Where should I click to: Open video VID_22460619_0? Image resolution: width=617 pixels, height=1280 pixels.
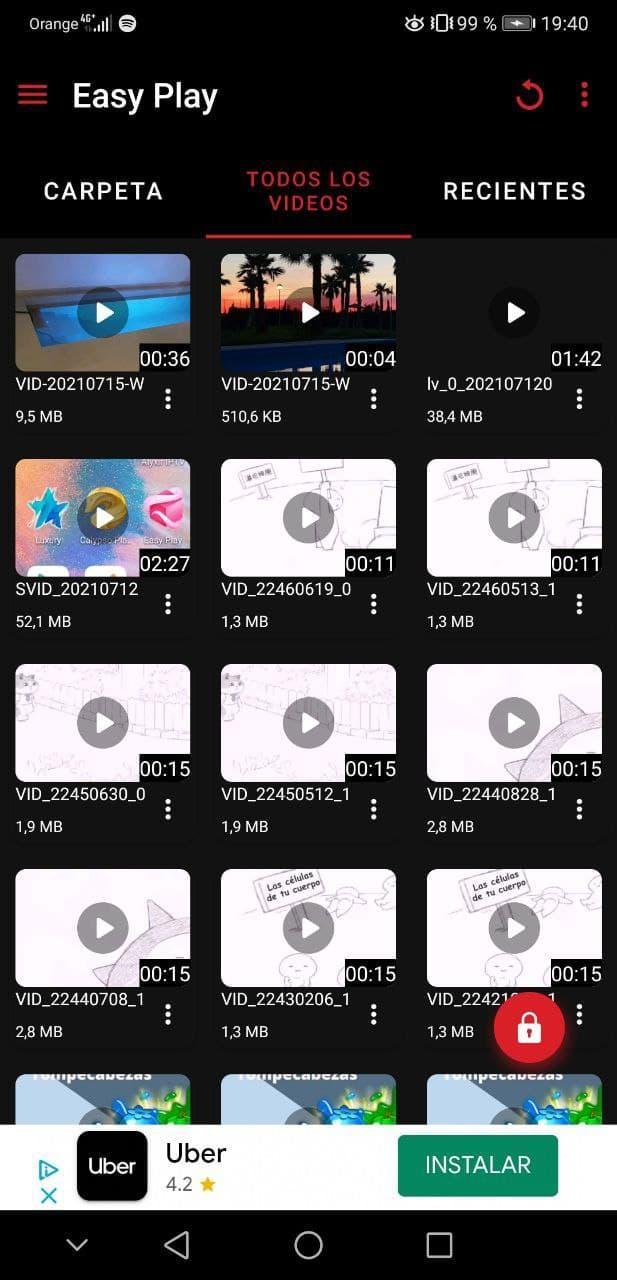coord(308,517)
